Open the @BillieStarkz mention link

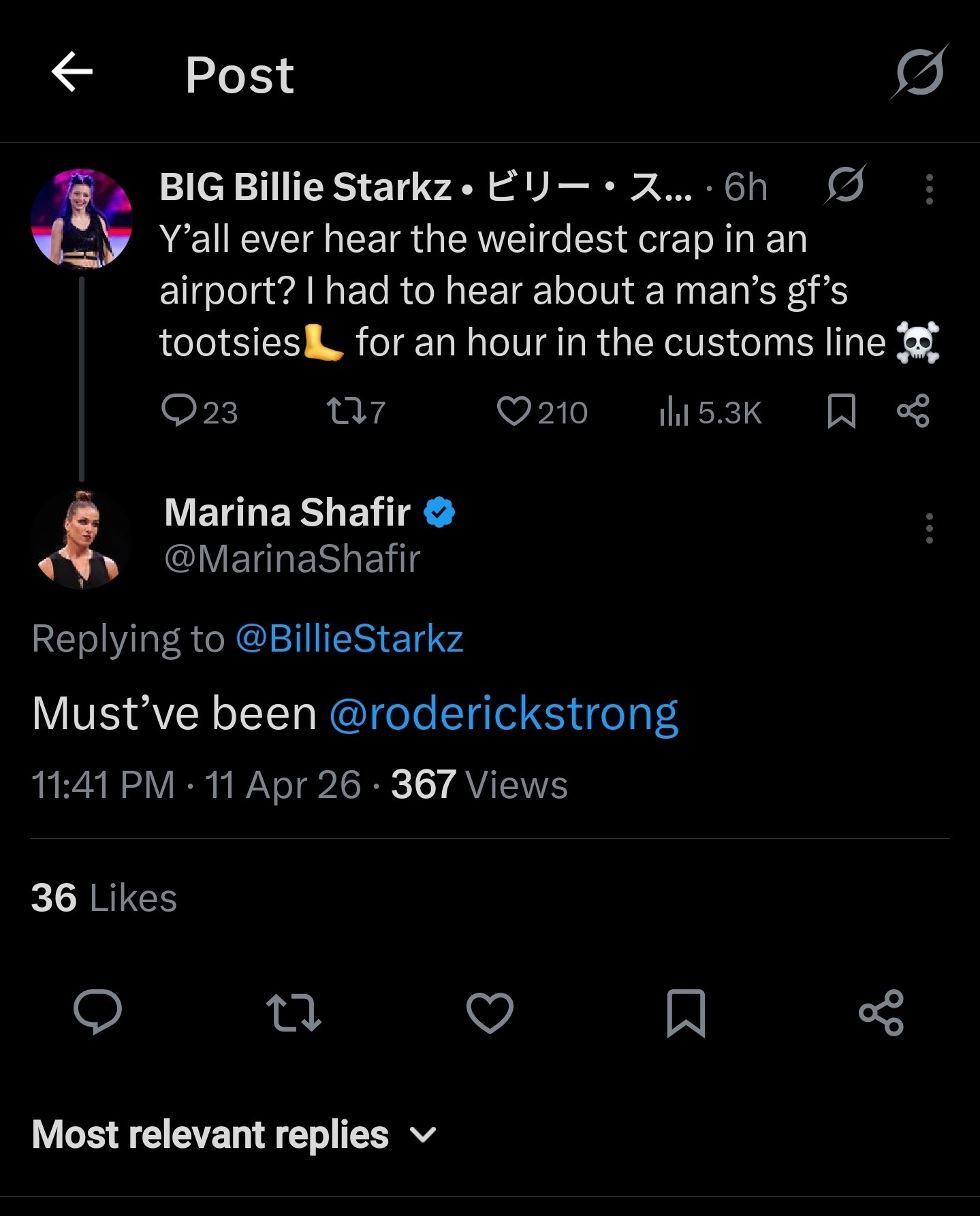tap(349, 639)
